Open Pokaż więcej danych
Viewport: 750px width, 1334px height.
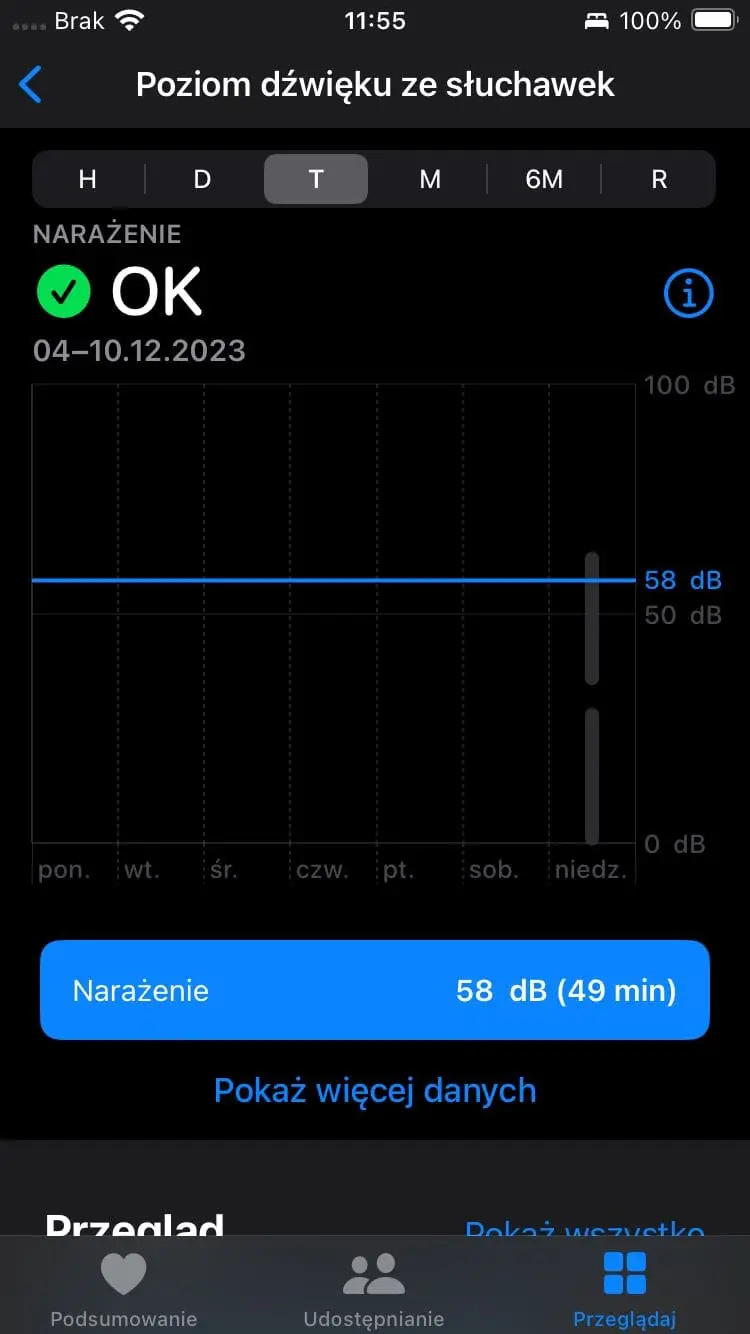point(374,1090)
